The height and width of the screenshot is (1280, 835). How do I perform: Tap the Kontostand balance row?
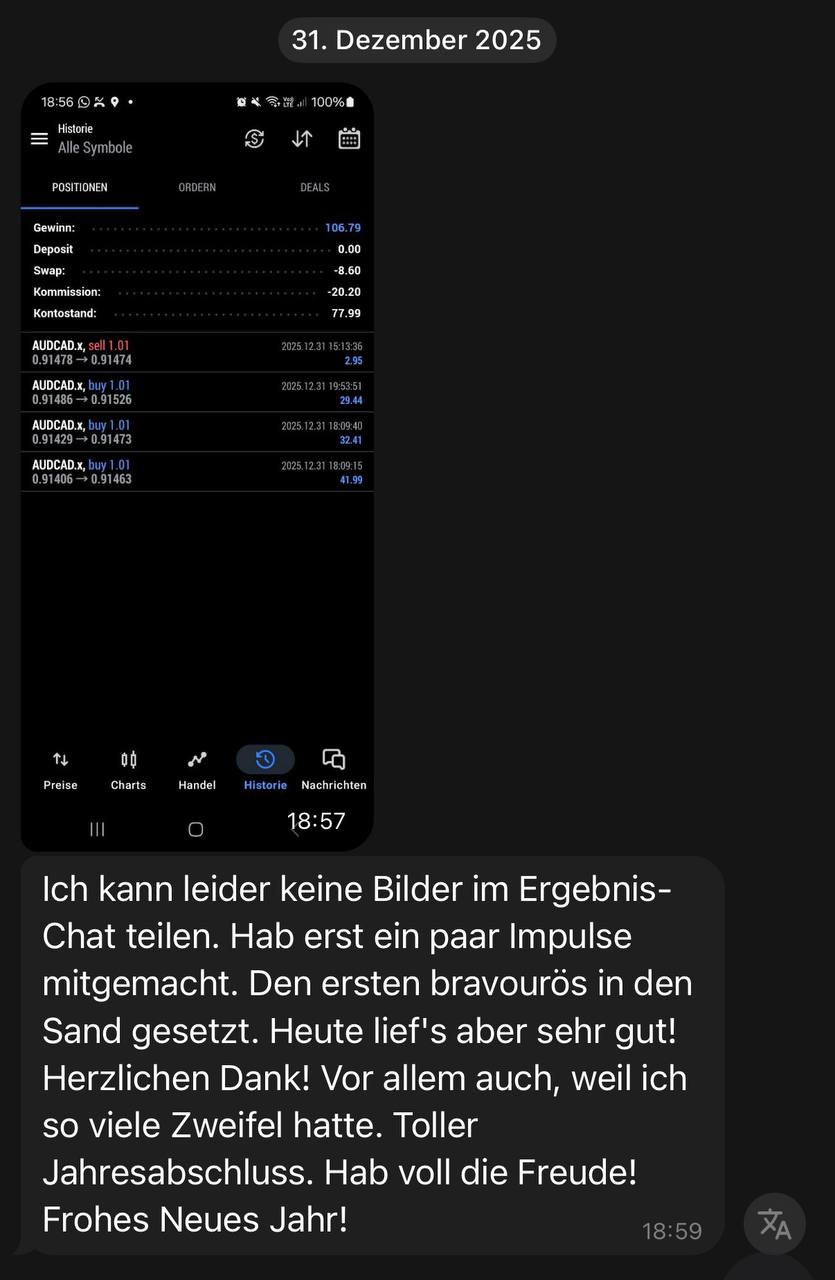coord(196,313)
